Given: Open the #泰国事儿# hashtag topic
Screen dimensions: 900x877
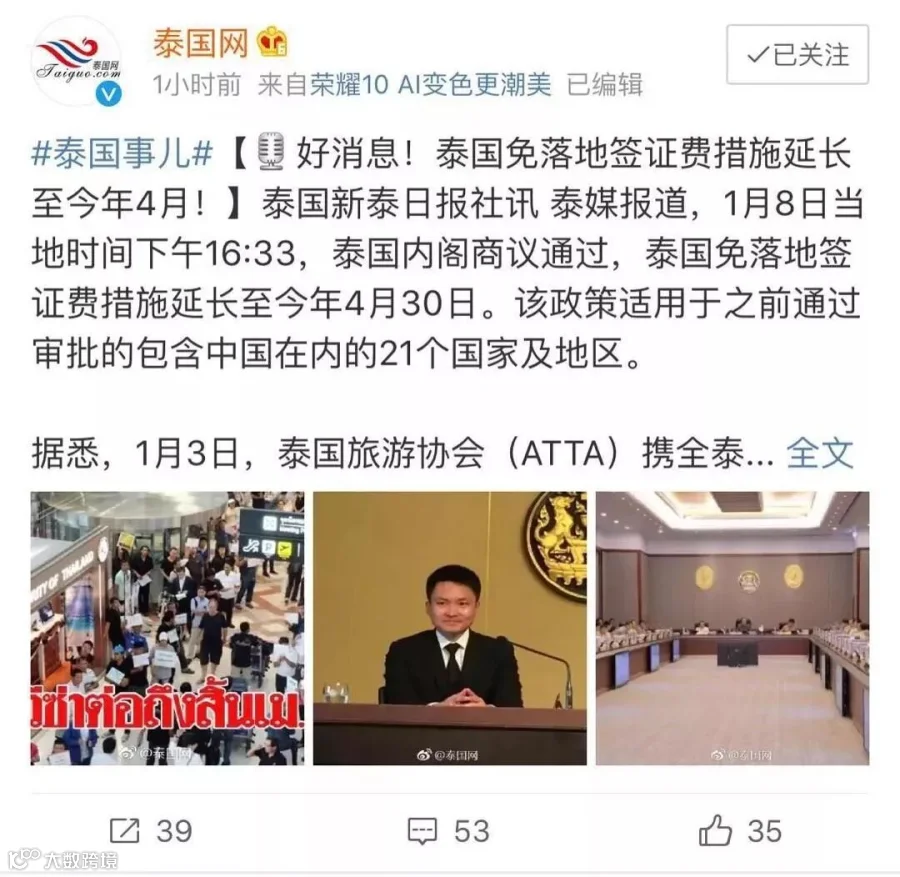Looking at the screenshot, I should point(122,154).
